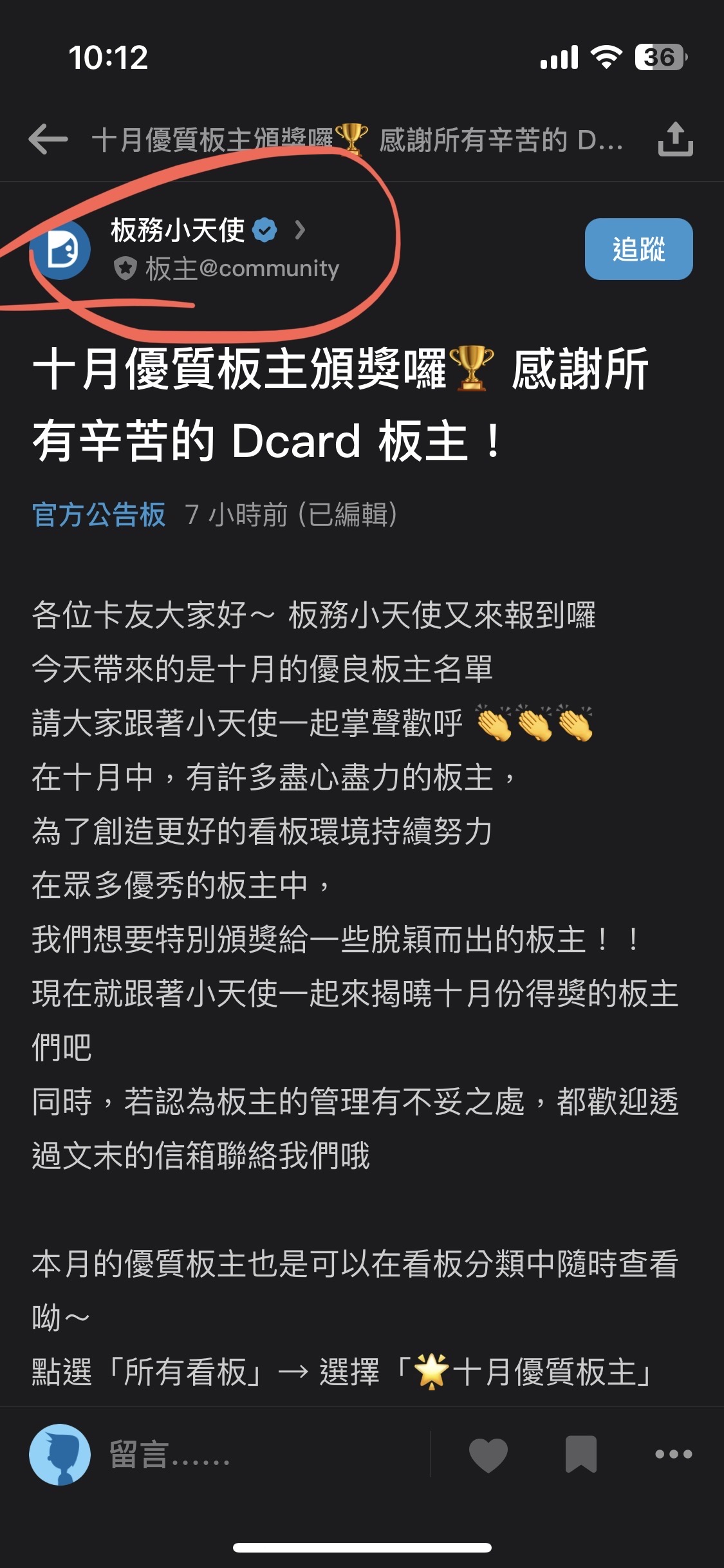Viewport: 724px width, 1568px height.
Task: Bookmark this post
Action: (579, 1454)
